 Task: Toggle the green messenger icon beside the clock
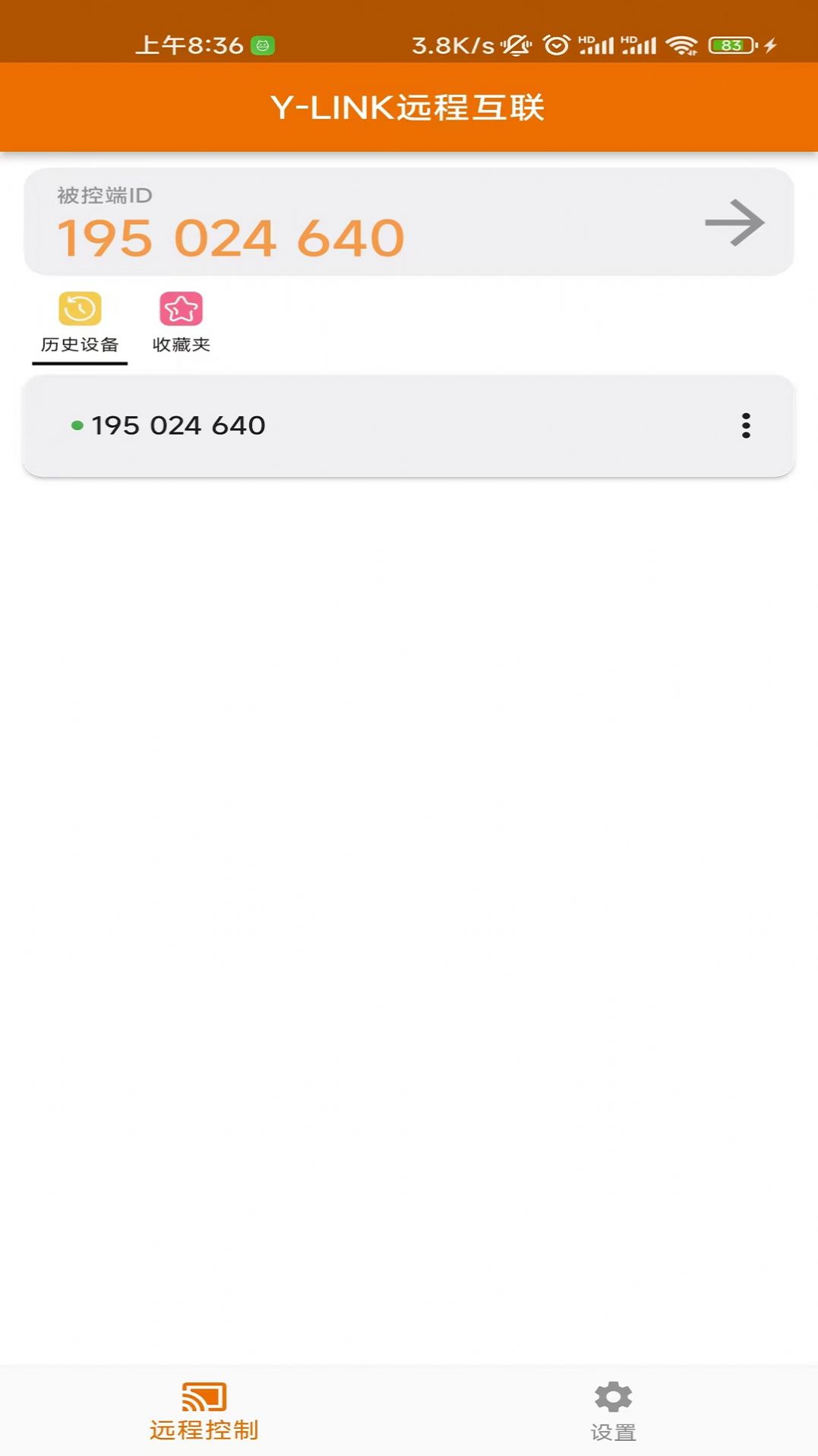(262, 46)
